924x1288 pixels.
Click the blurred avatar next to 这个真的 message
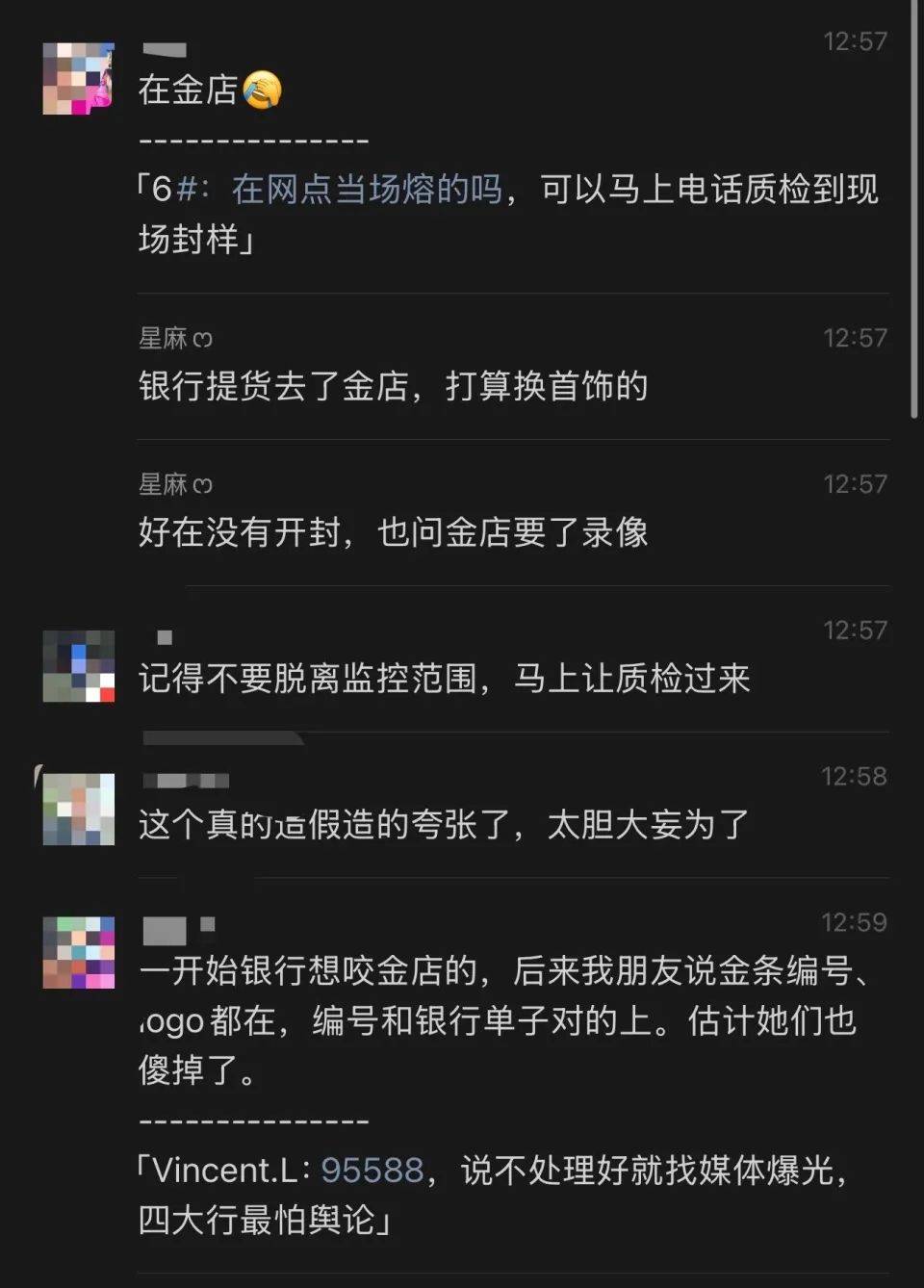pos(79,809)
